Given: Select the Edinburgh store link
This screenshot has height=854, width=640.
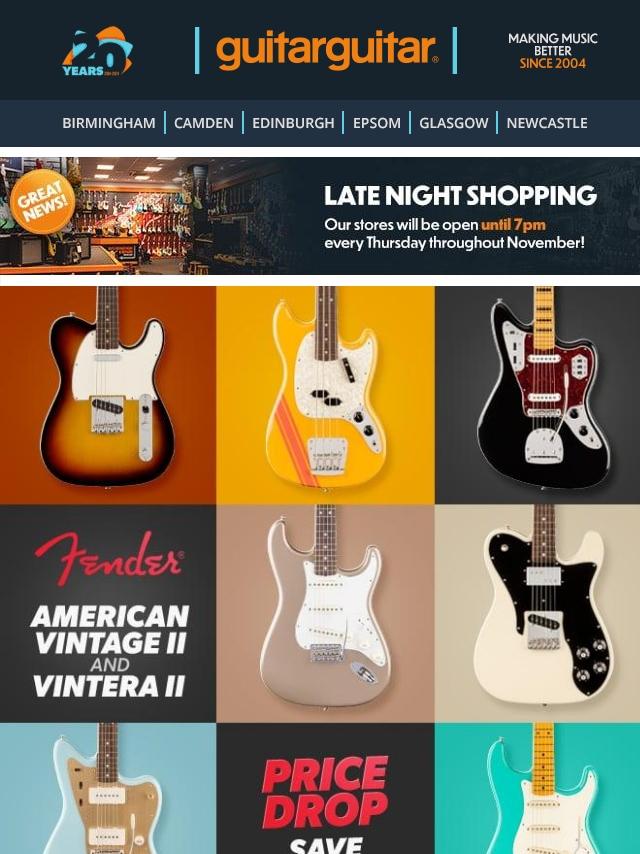Looking at the screenshot, I should pos(293,123).
